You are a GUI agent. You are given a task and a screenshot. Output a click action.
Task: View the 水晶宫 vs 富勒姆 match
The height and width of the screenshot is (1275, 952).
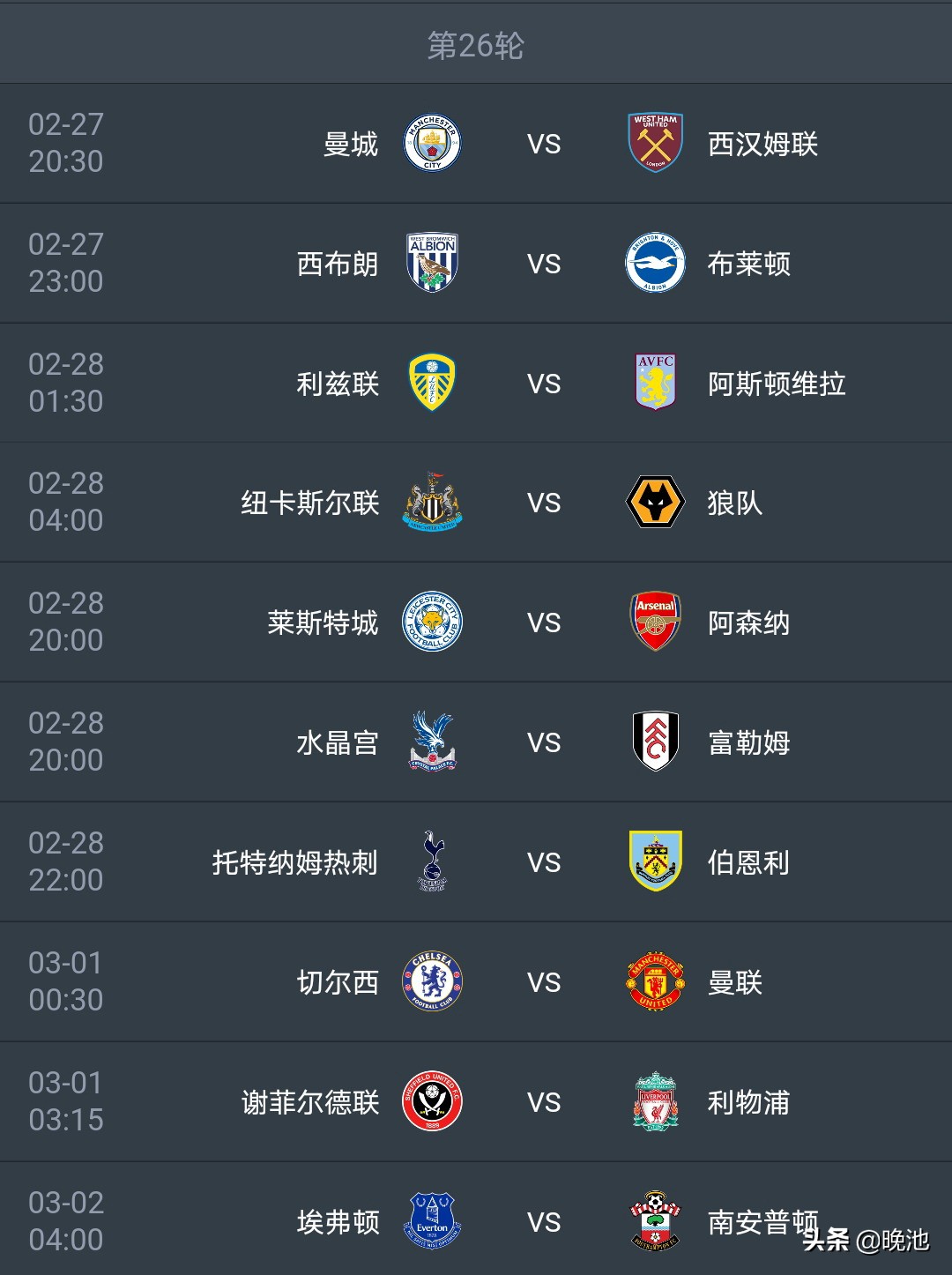click(x=543, y=742)
